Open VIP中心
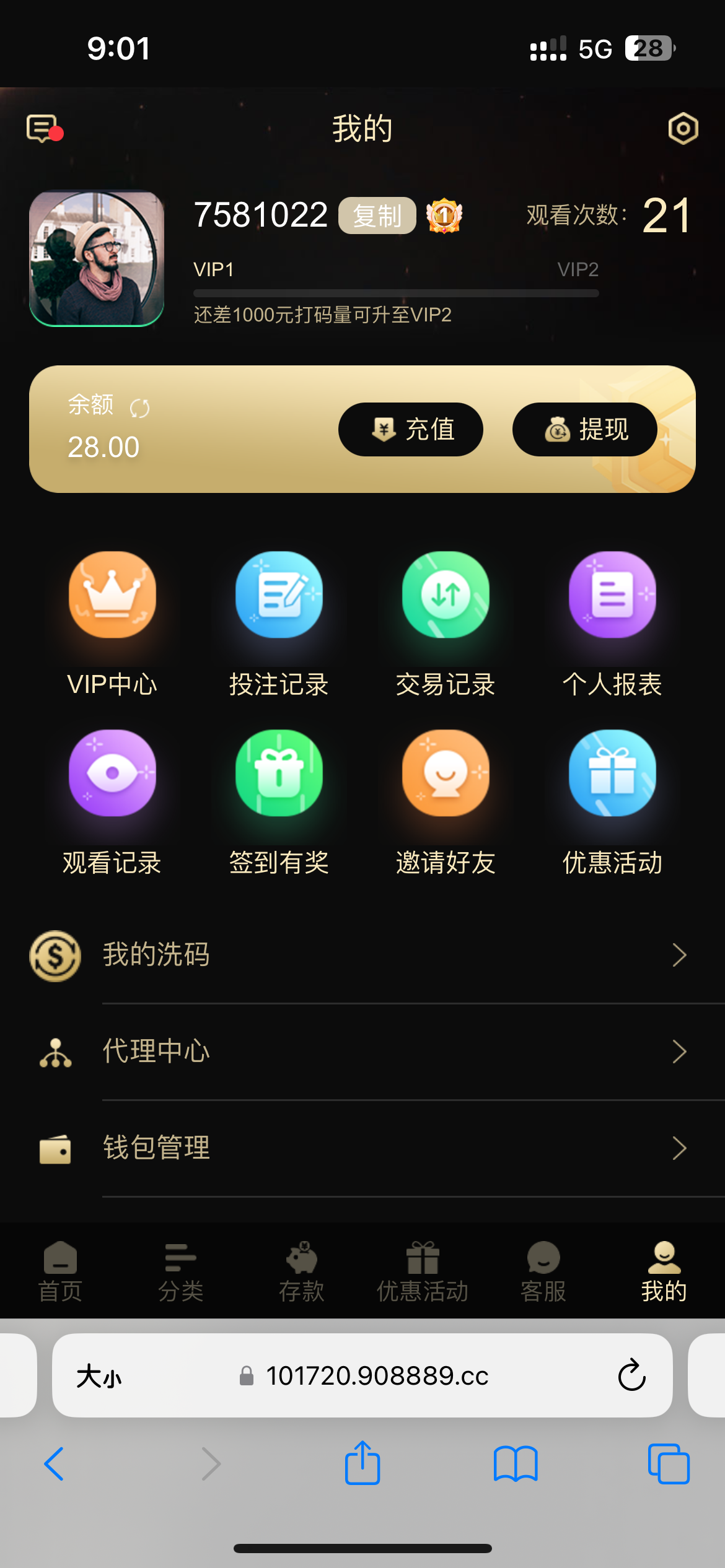The height and width of the screenshot is (1568, 725). (x=112, y=623)
